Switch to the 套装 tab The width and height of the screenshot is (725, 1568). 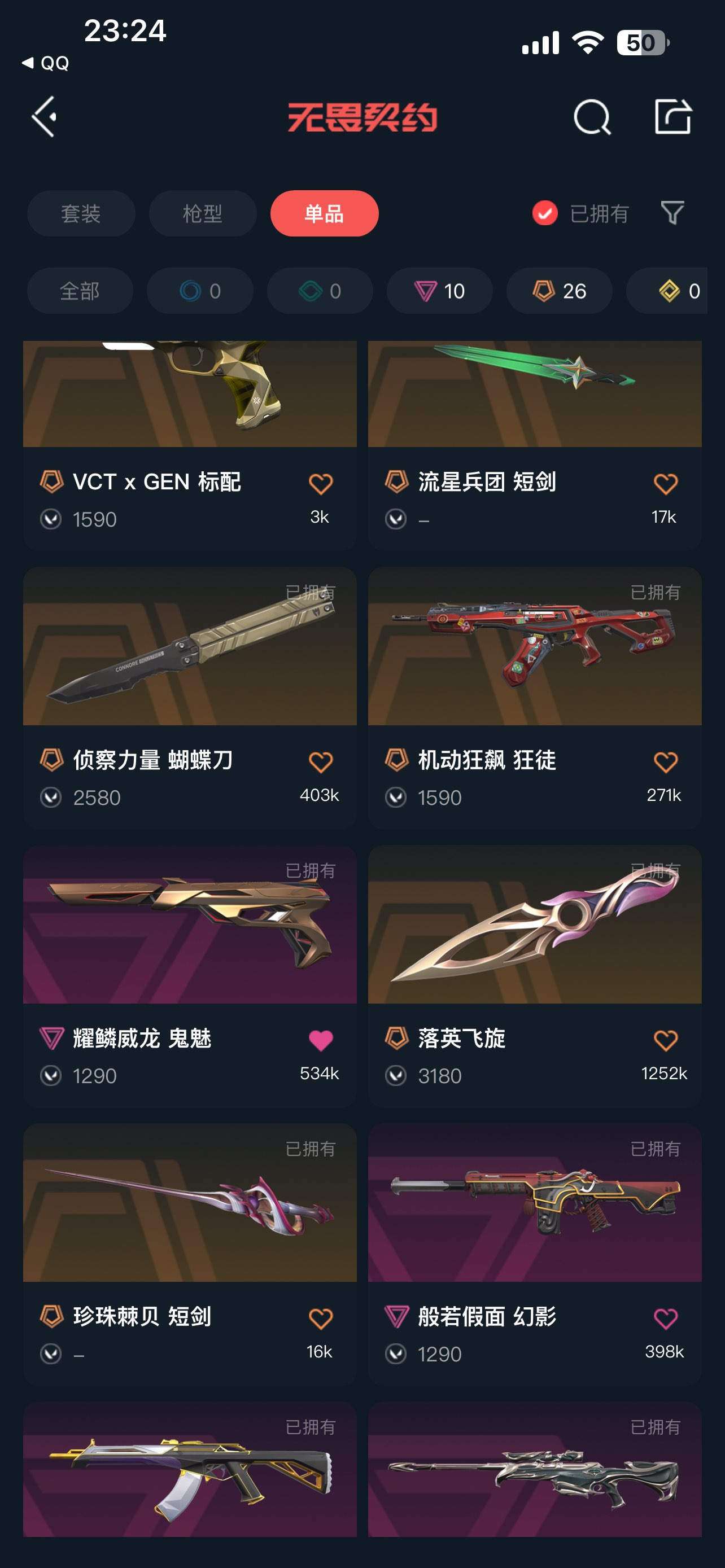pyautogui.click(x=81, y=214)
